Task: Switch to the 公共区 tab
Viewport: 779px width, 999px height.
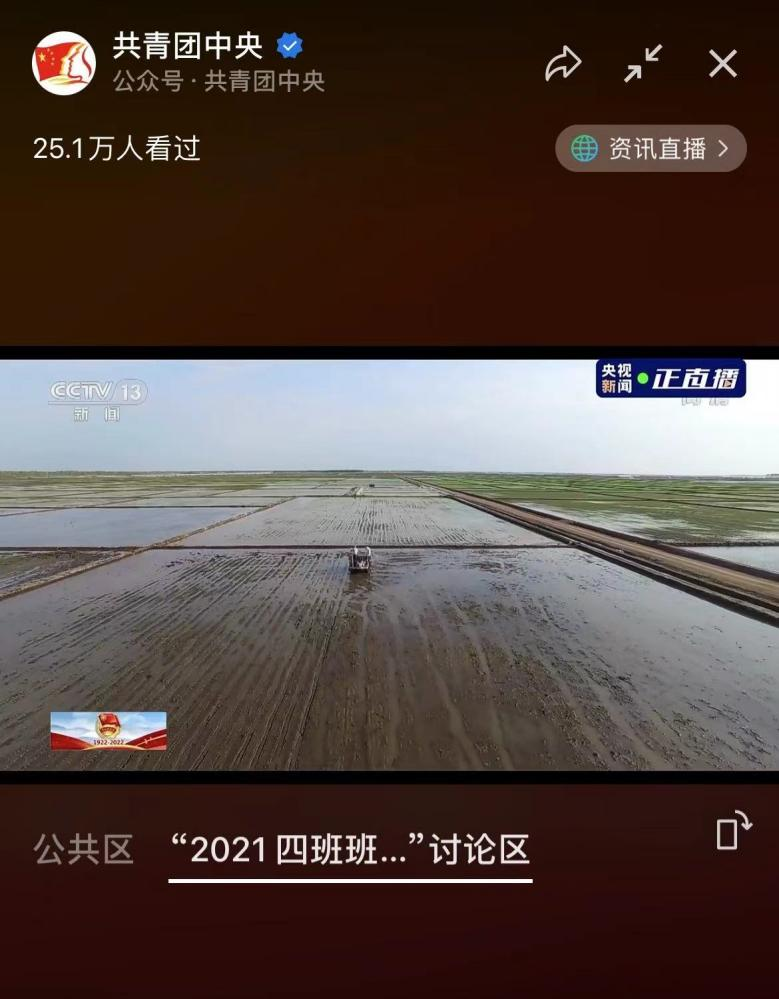Action: click(x=83, y=850)
